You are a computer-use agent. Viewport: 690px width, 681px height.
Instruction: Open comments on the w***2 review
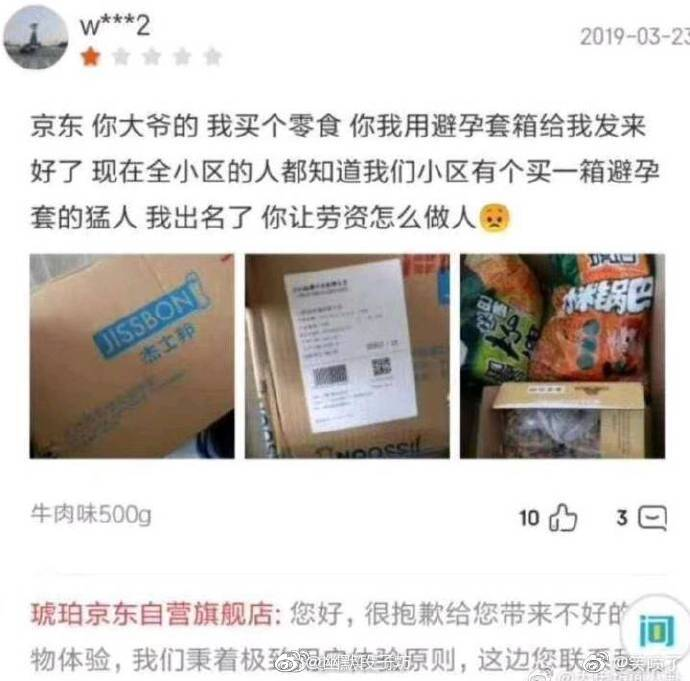click(652, 517)
